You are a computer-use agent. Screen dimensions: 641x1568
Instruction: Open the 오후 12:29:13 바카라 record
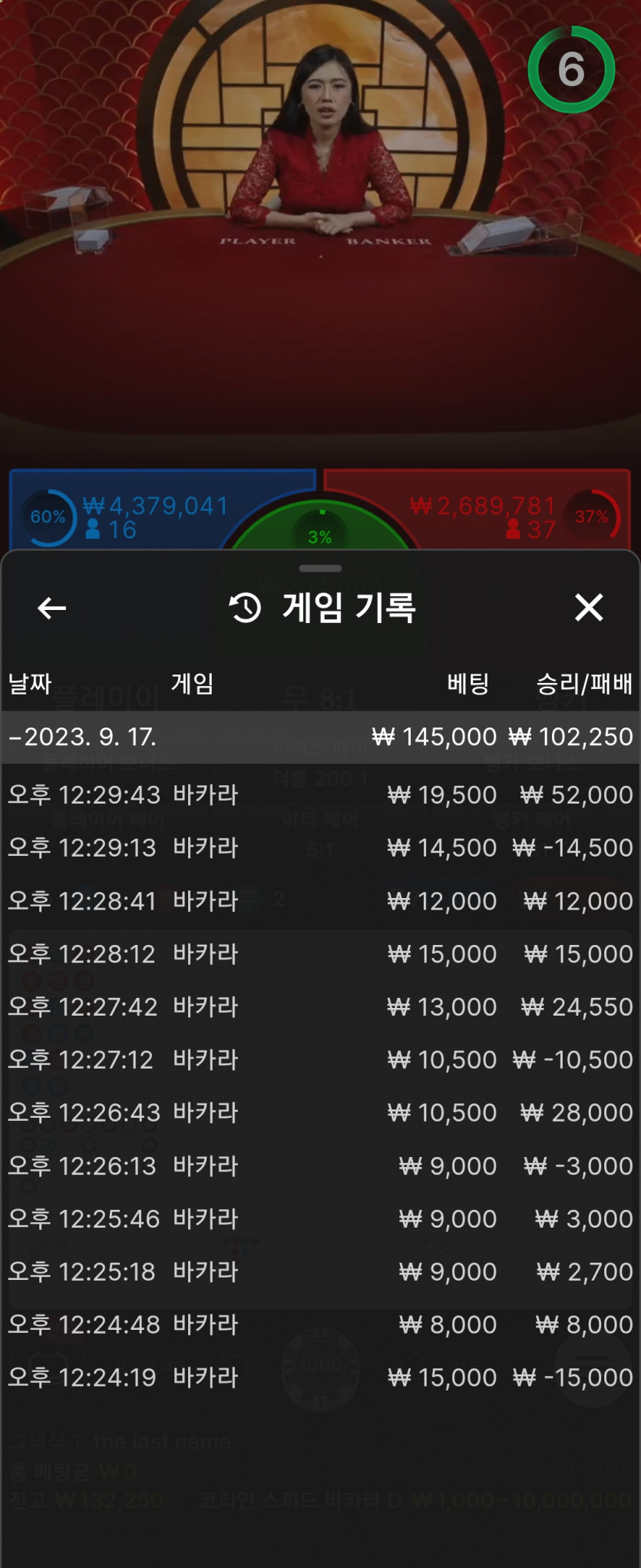(320, 847)
